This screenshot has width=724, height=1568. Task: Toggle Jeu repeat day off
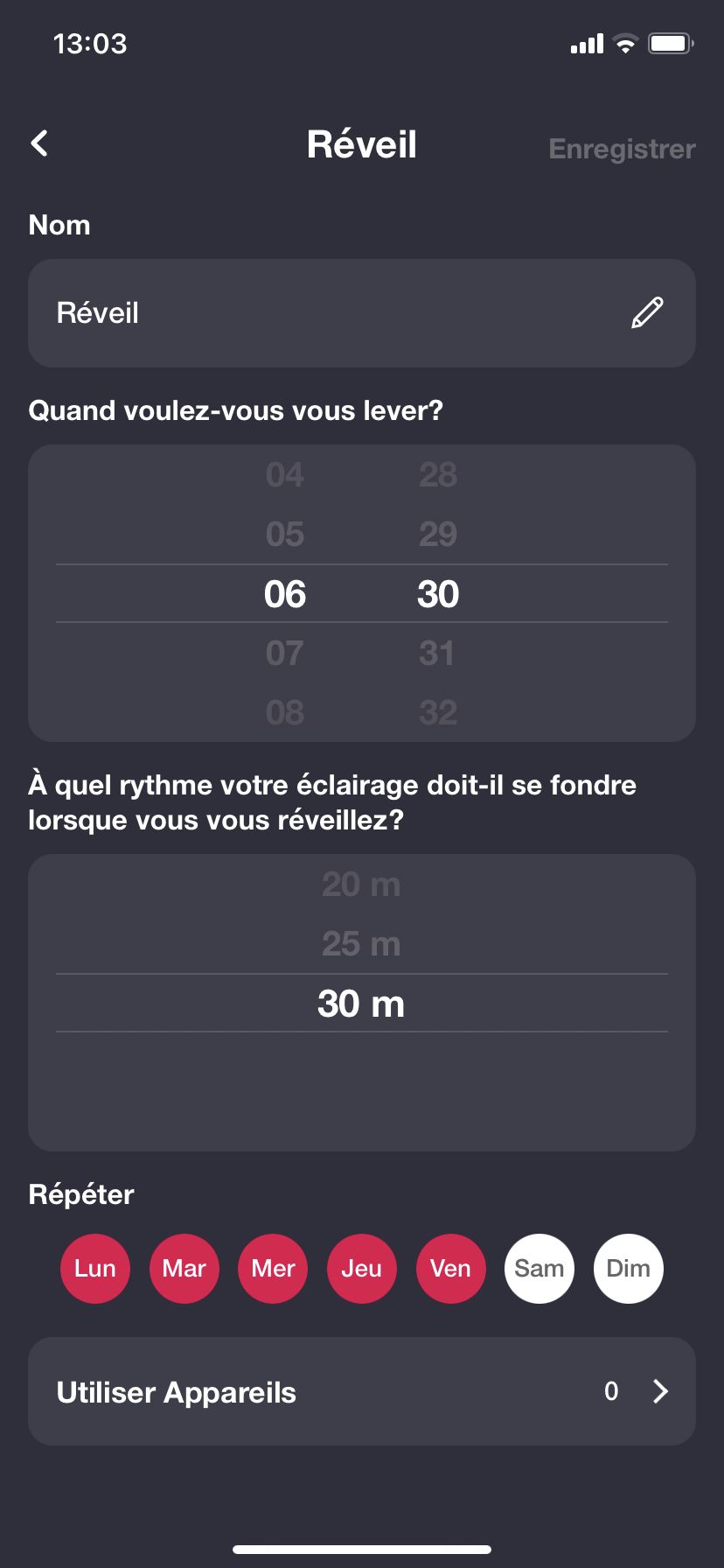pos(362,1269)
